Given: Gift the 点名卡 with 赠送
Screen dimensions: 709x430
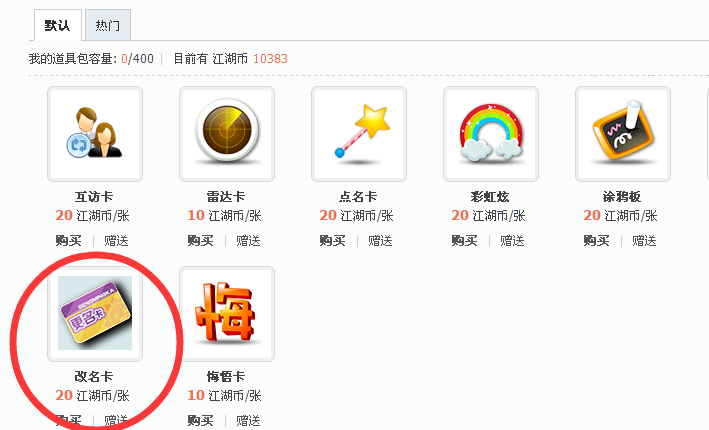Looking at the screenshot, I should click(380, 240).
